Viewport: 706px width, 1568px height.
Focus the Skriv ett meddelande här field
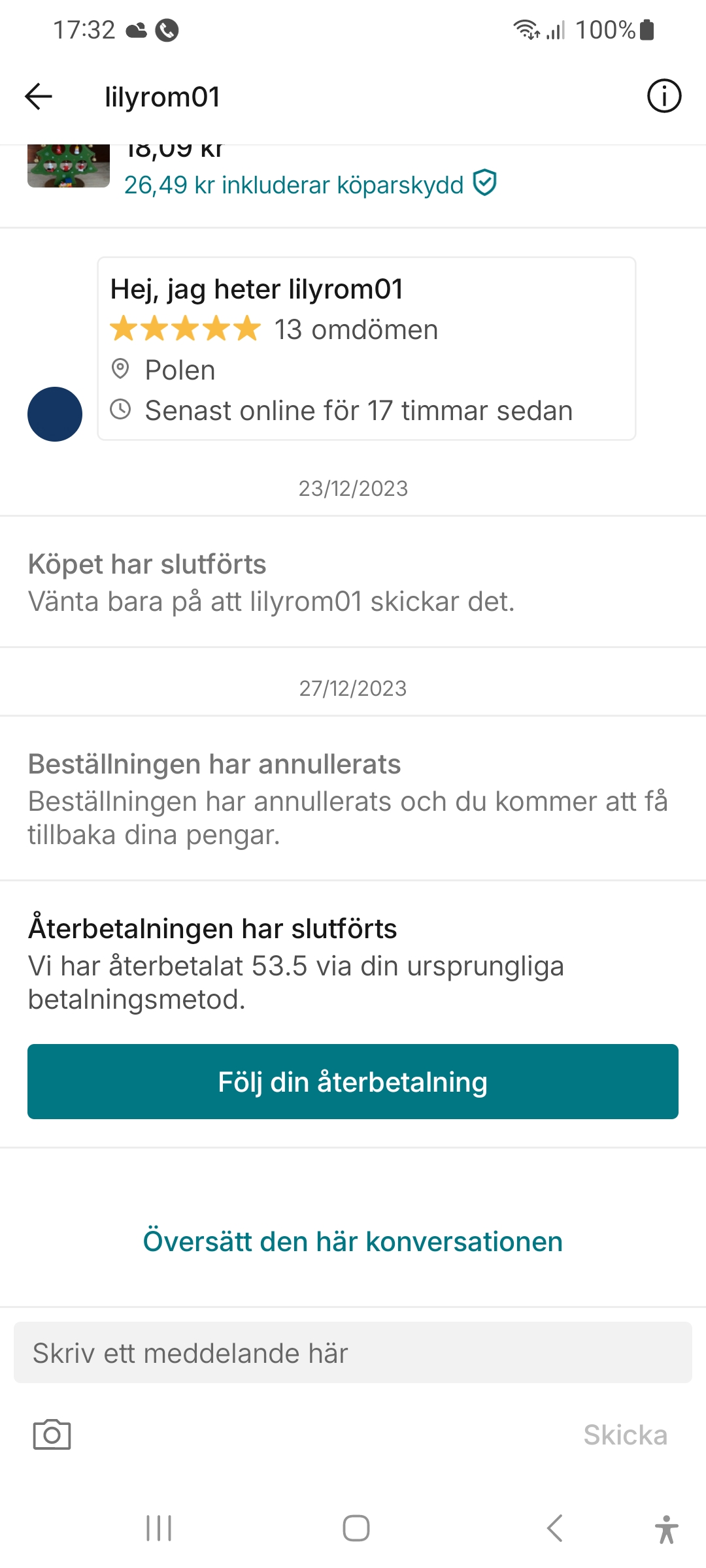353,1352
